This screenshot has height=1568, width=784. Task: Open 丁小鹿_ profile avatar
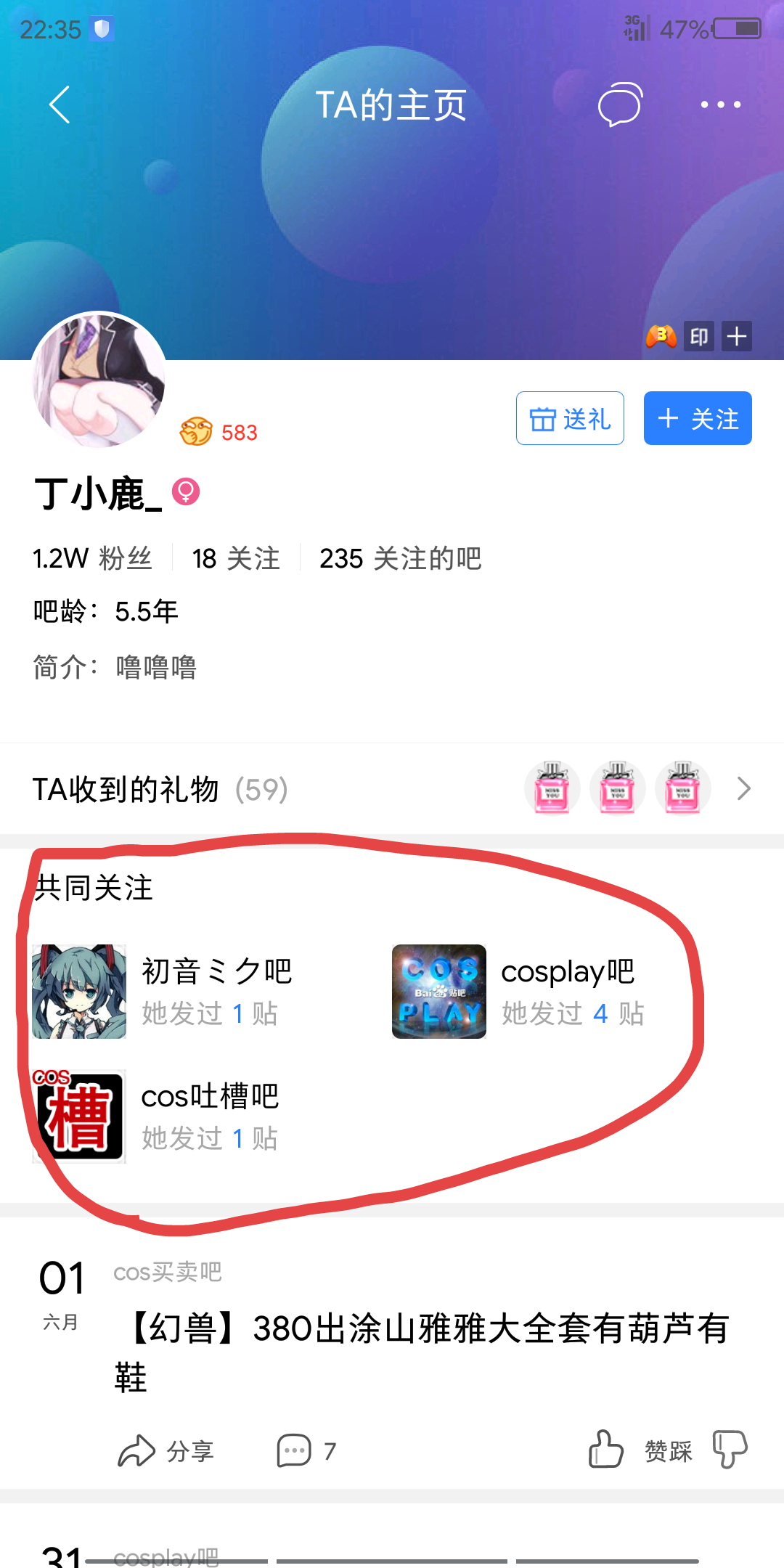pos(99,379)
